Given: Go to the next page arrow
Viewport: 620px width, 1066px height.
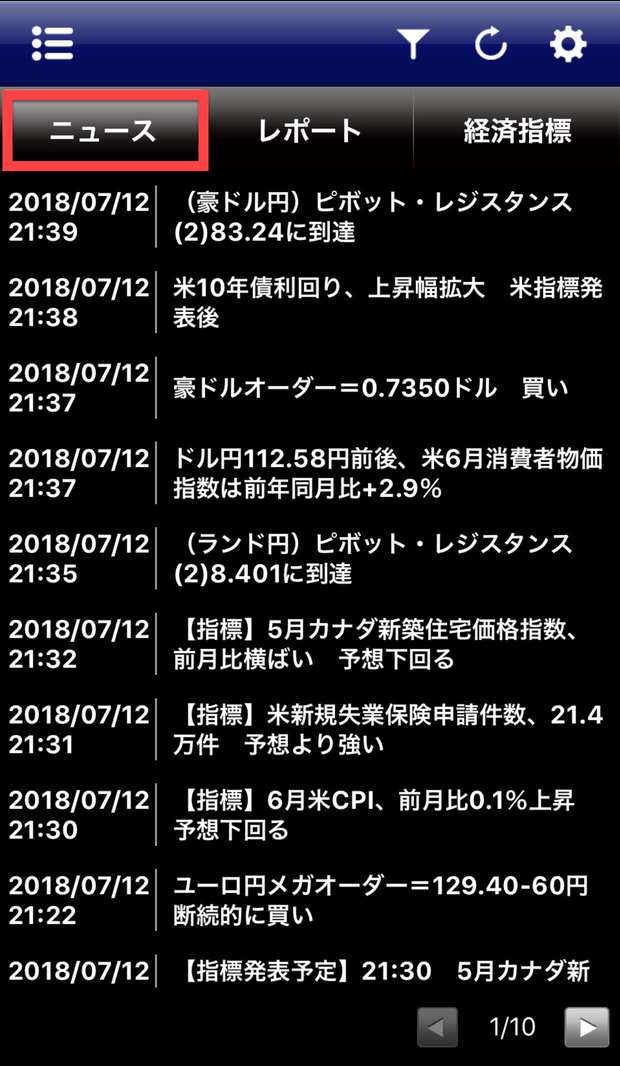Looking at the screenshot, I should (x=587, y=1027).
